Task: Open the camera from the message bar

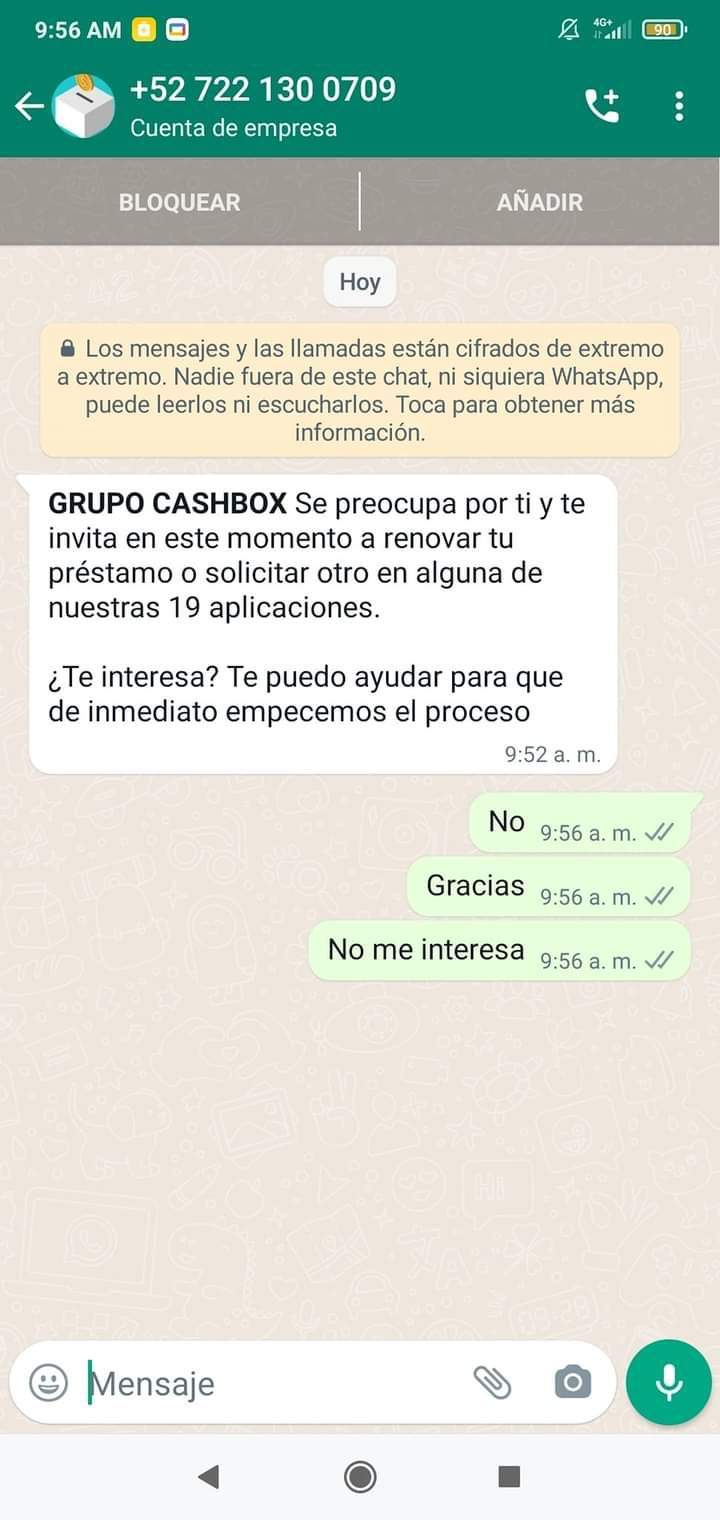Action: (x=572, y=1383)
